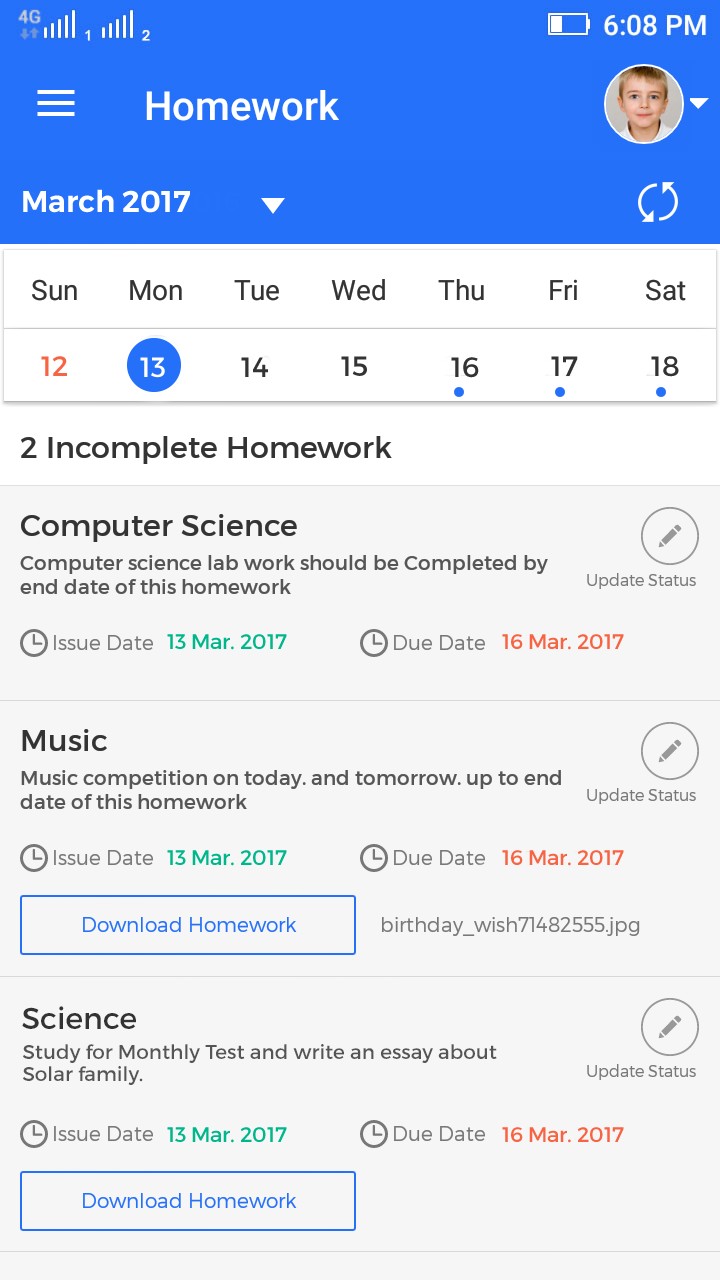Download the Science homework
This screenshot has height=1280, width=720.
point(188,1201)
